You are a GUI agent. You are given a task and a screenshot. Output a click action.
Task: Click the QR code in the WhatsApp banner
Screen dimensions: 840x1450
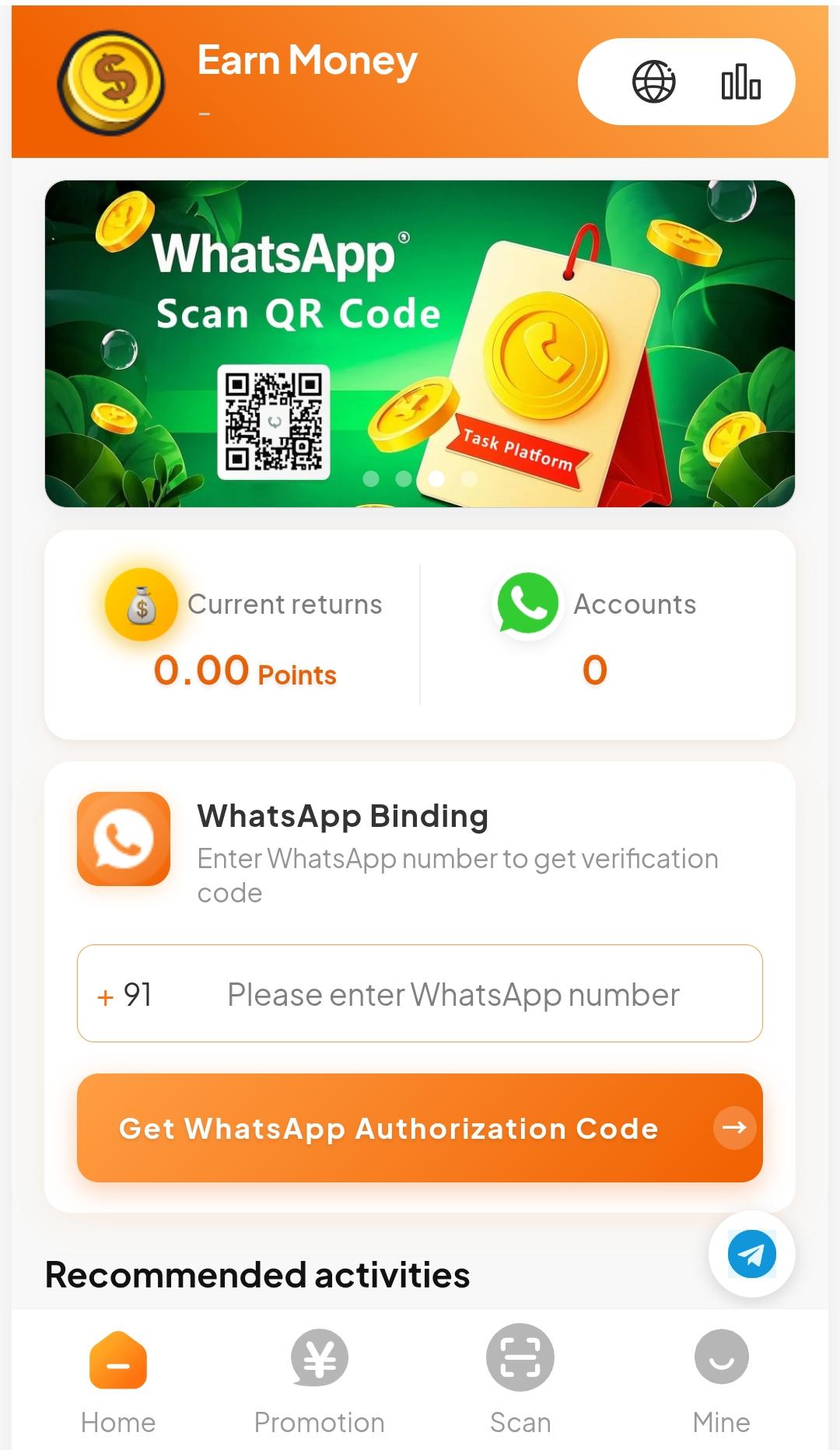(x=273, y=420)
